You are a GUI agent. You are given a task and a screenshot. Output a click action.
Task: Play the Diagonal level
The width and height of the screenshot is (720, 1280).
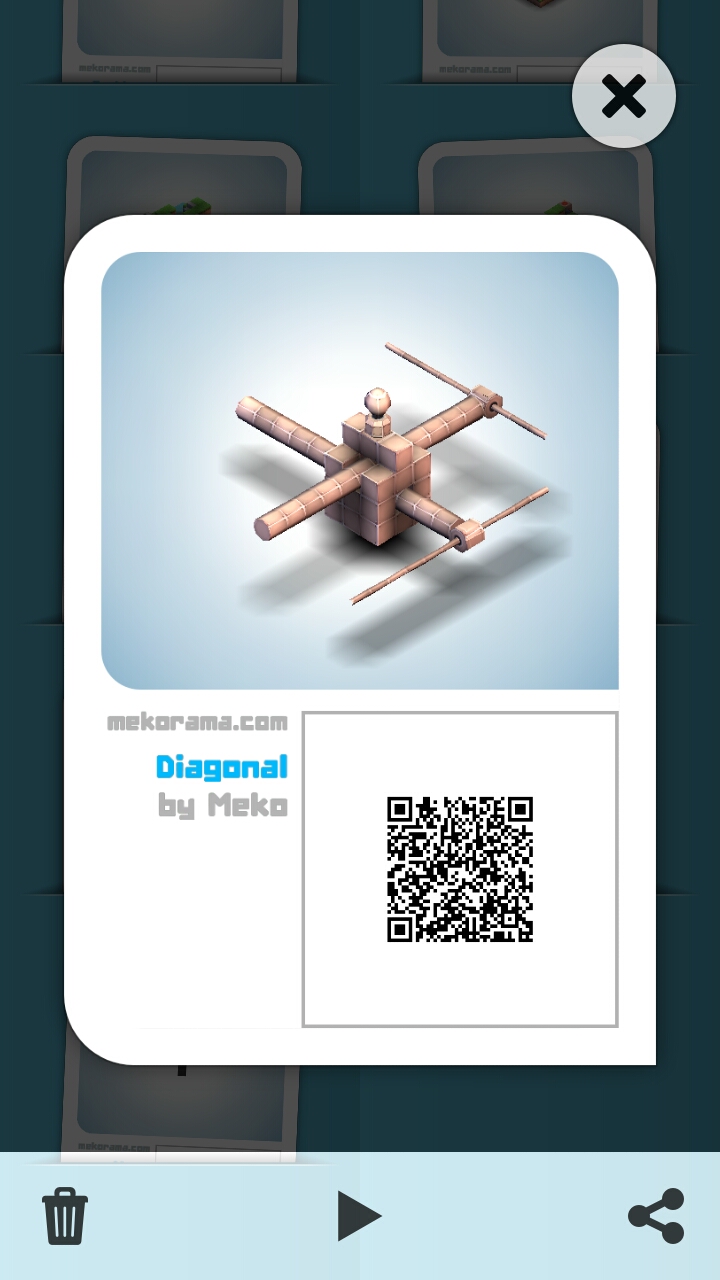coord(358,1215)
